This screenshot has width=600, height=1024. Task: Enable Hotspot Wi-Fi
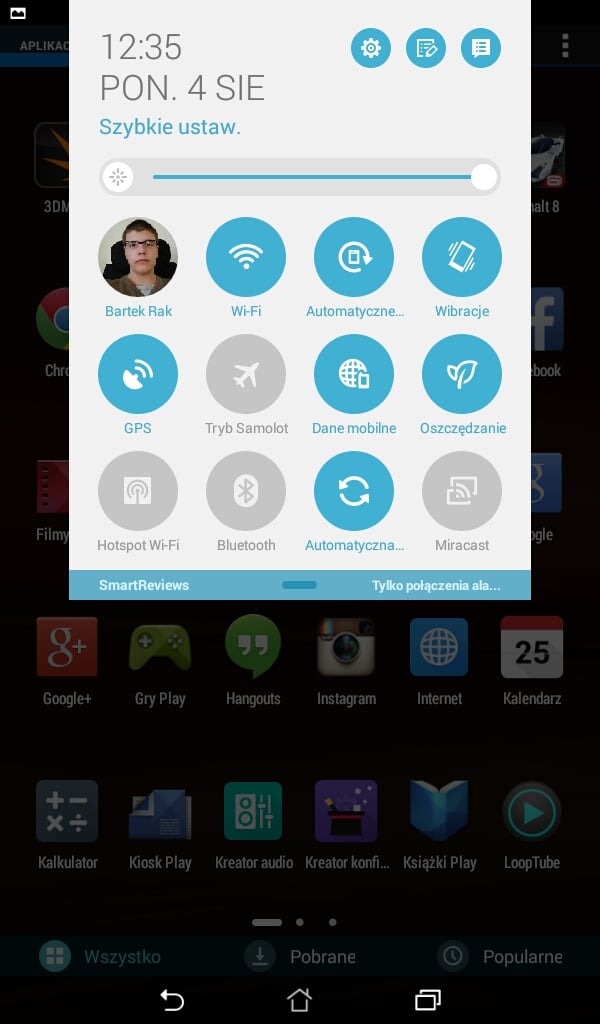click(138, 491)
